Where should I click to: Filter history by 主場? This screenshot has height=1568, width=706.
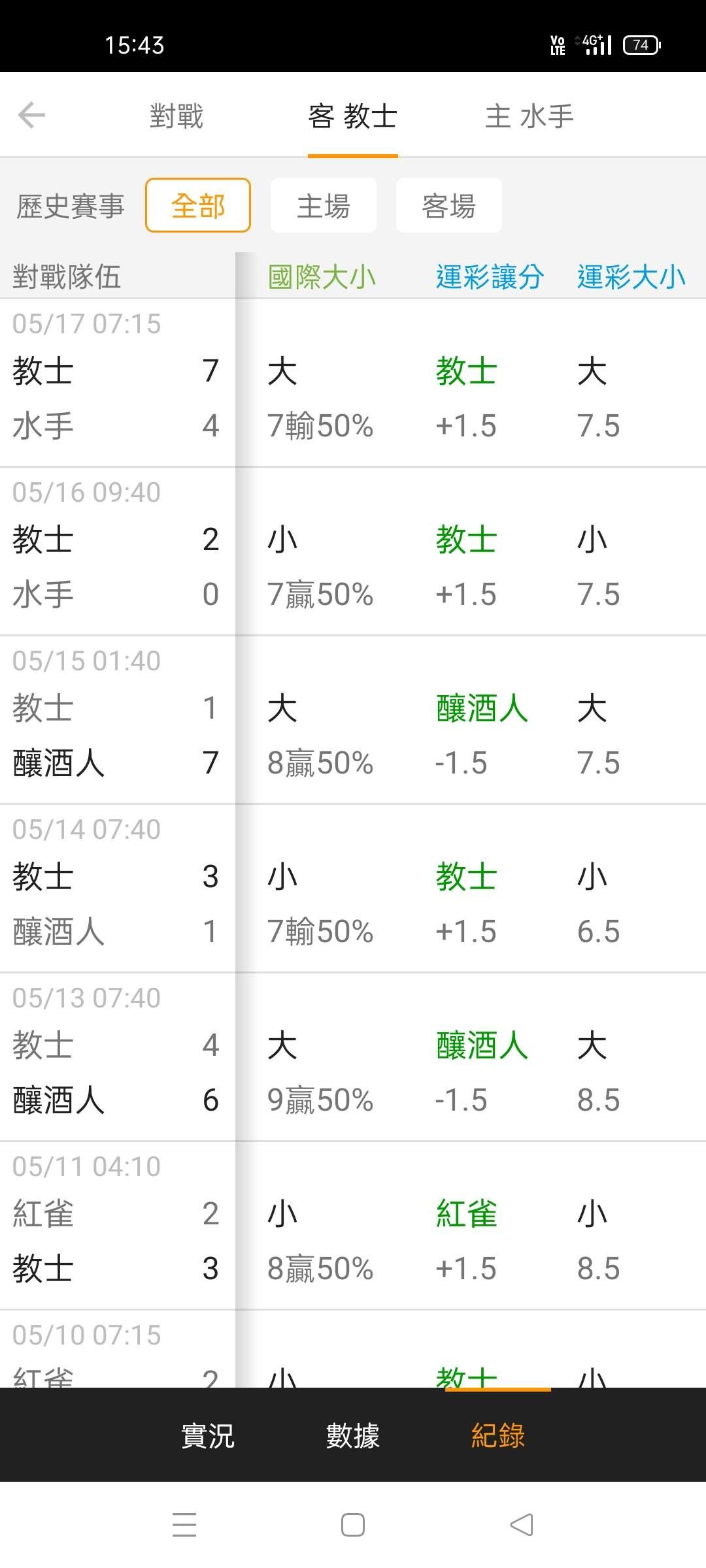pyautogui.click(x=324, y=205)
